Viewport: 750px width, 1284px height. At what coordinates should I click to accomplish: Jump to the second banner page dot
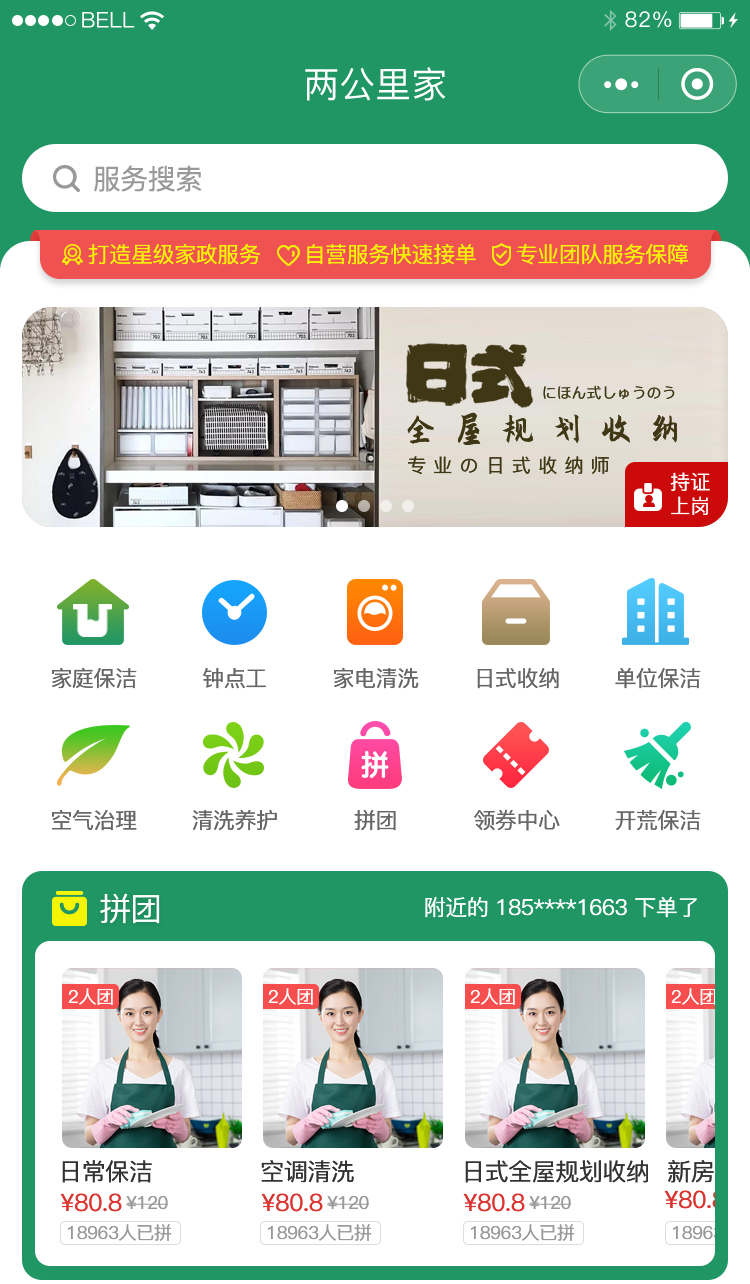click(364, 506)
